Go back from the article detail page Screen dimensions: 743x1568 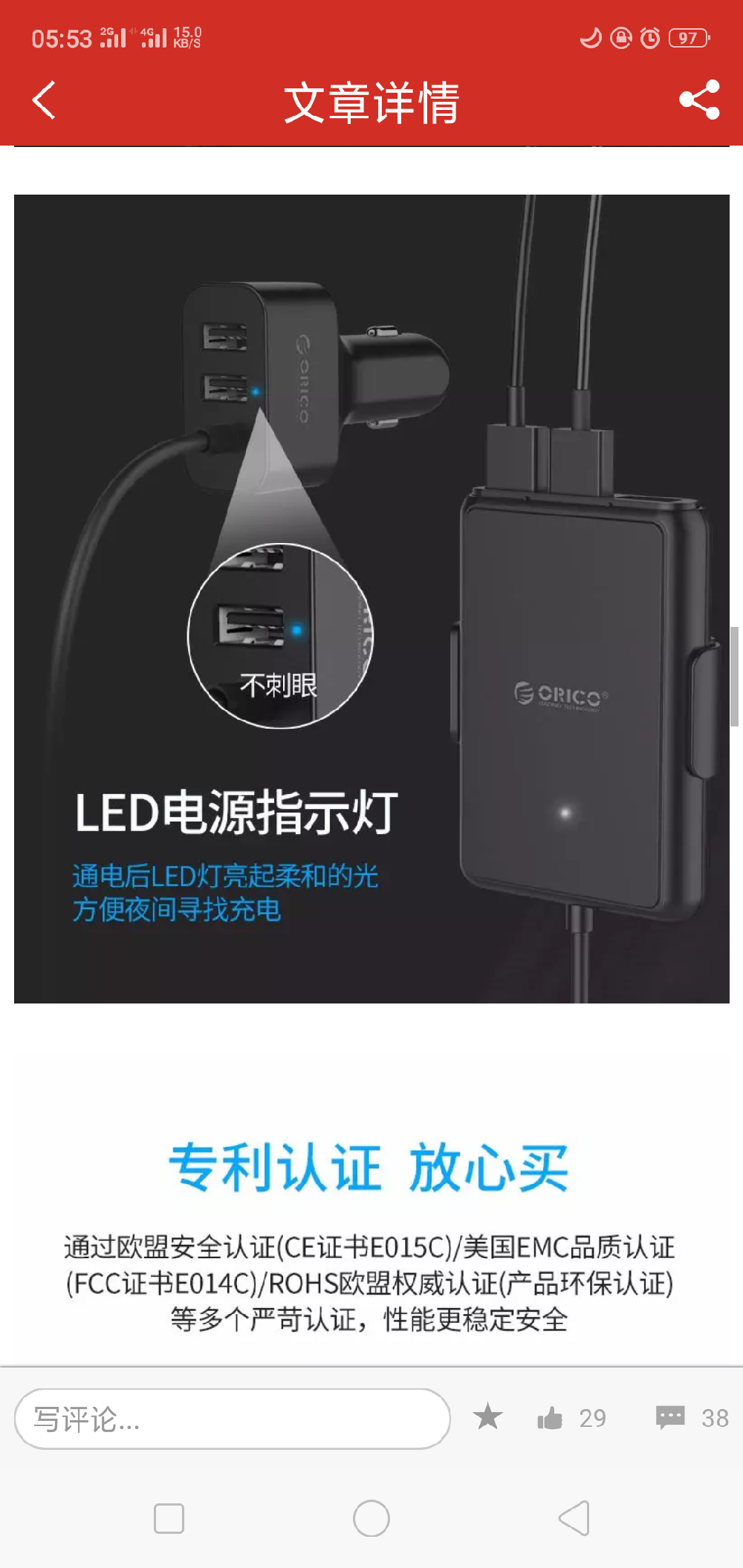pos(45,100)
